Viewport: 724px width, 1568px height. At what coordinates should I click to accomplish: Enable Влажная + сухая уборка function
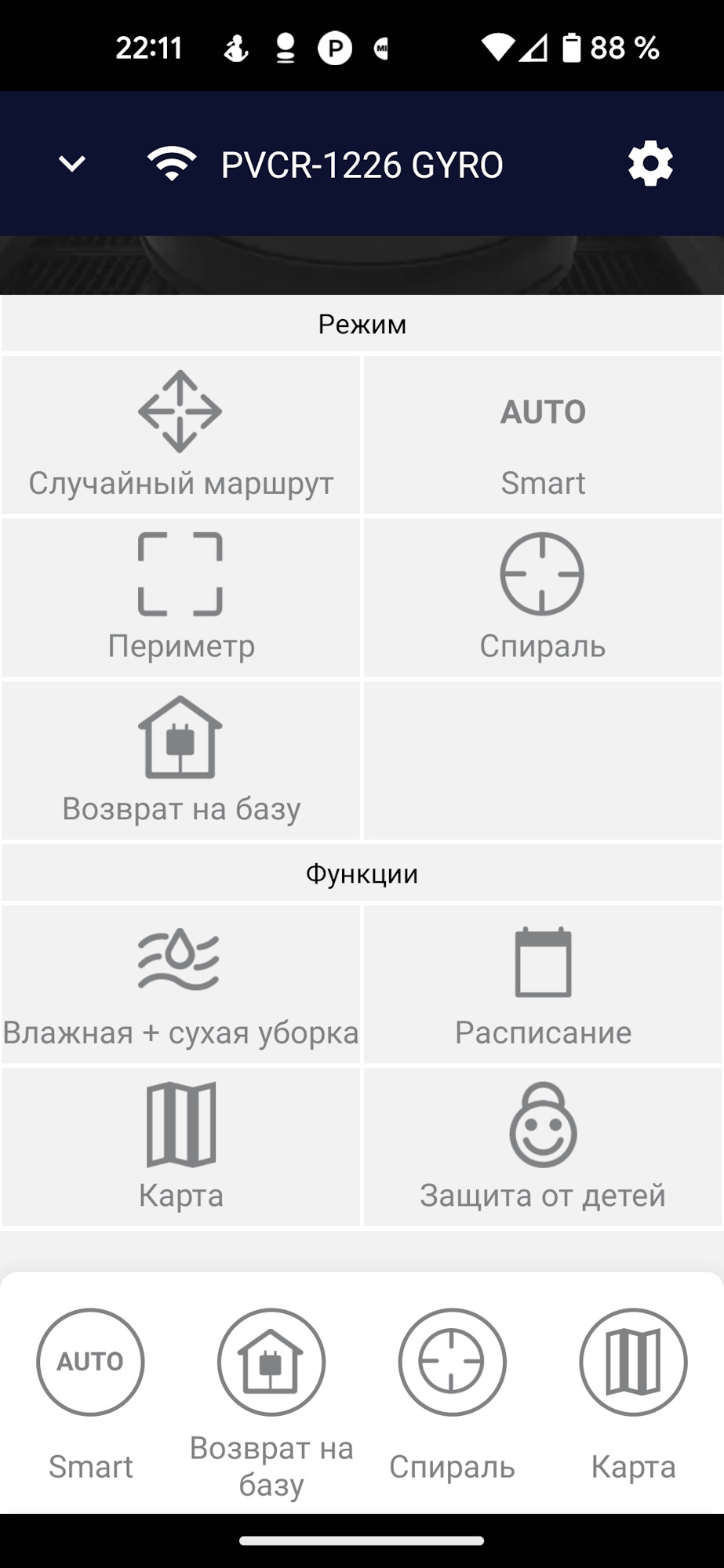(x=181, y=985)
